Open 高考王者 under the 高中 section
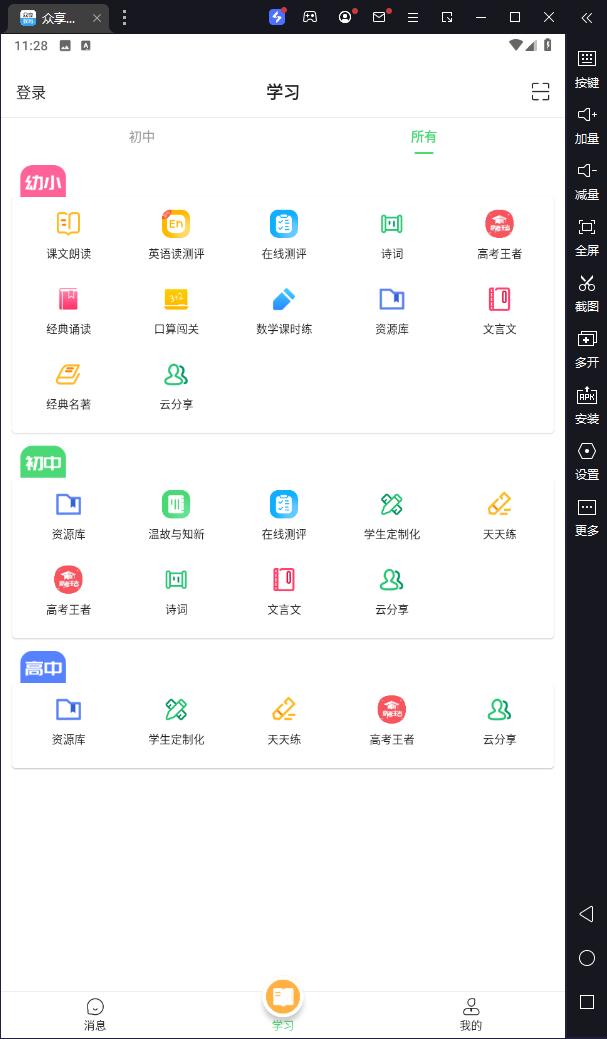Screen dimensions: 607x1039 pos(392,719)
